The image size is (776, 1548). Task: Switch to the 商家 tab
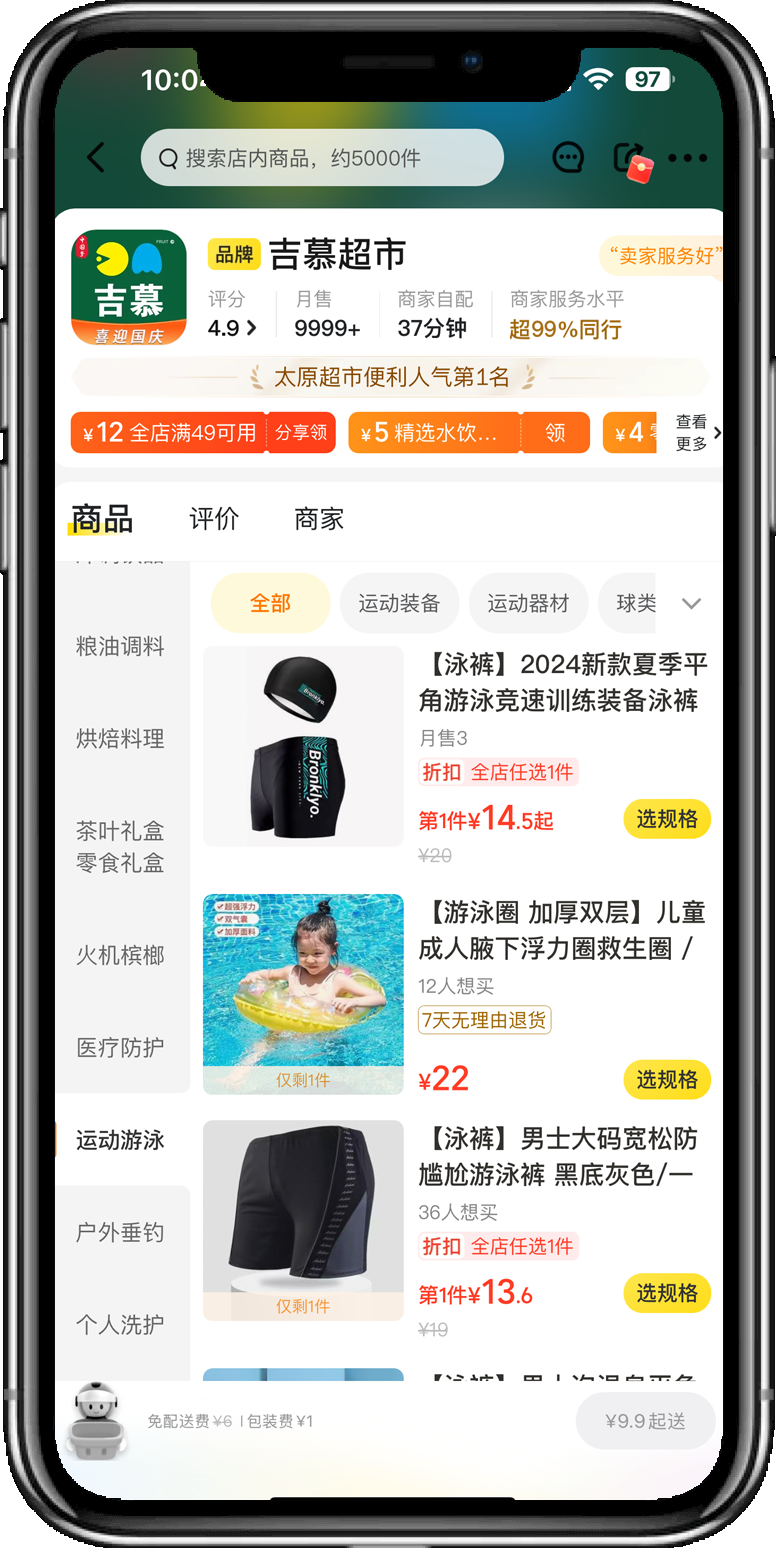point(319,518)
